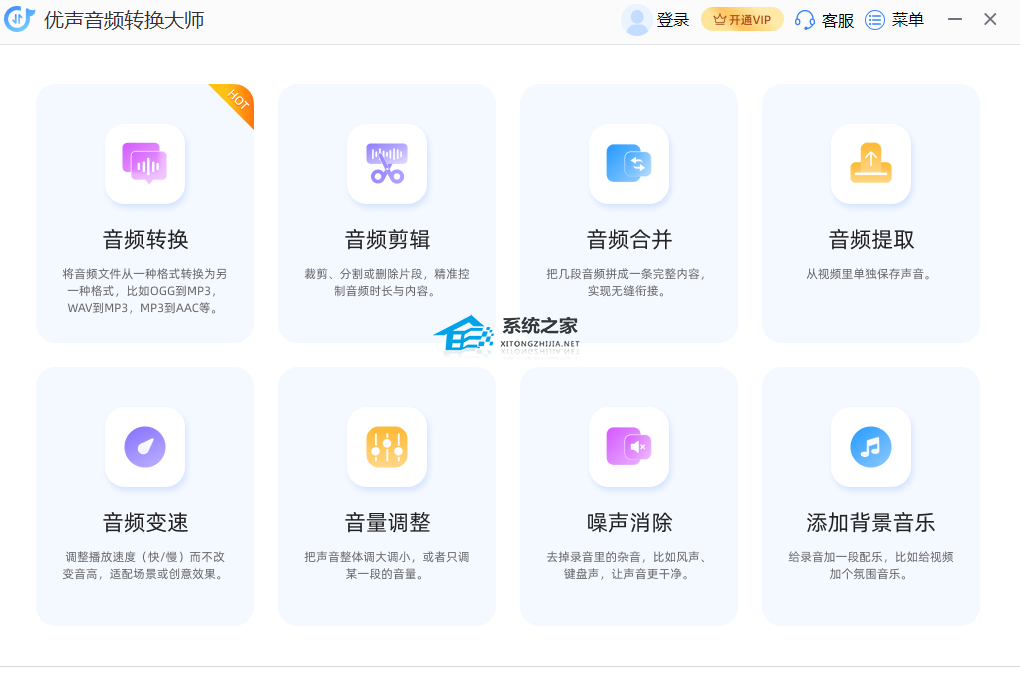Tap the 开通VIP button

[x=742, y=20]
